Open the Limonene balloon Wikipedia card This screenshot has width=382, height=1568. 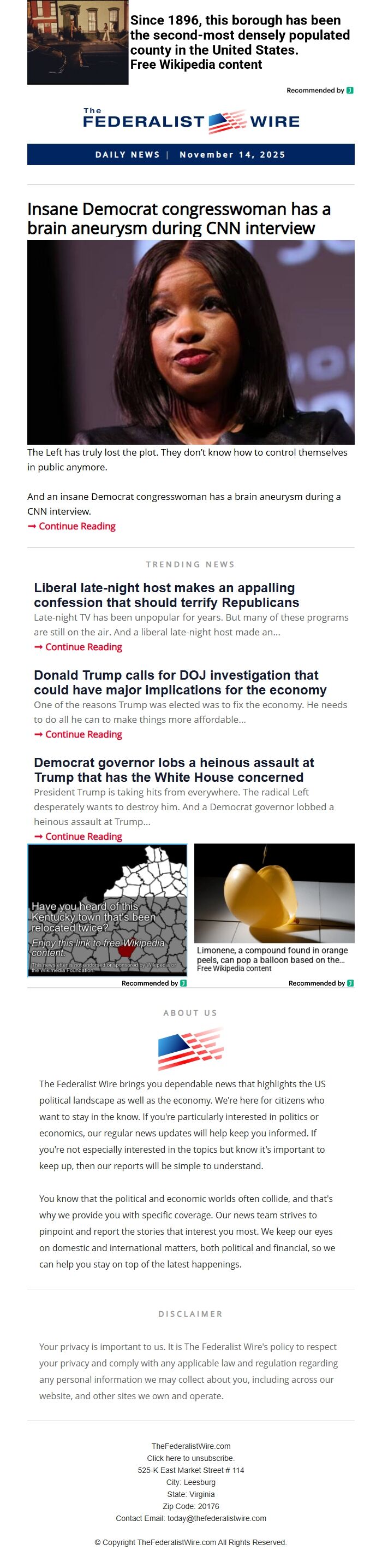tap(274, 907)
